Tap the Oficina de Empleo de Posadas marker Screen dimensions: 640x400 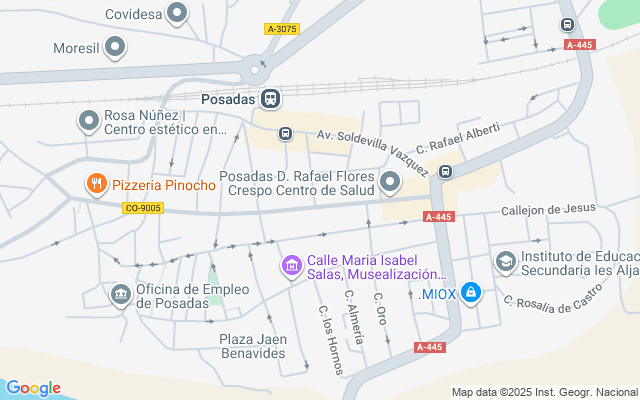[x=121, y=295]
